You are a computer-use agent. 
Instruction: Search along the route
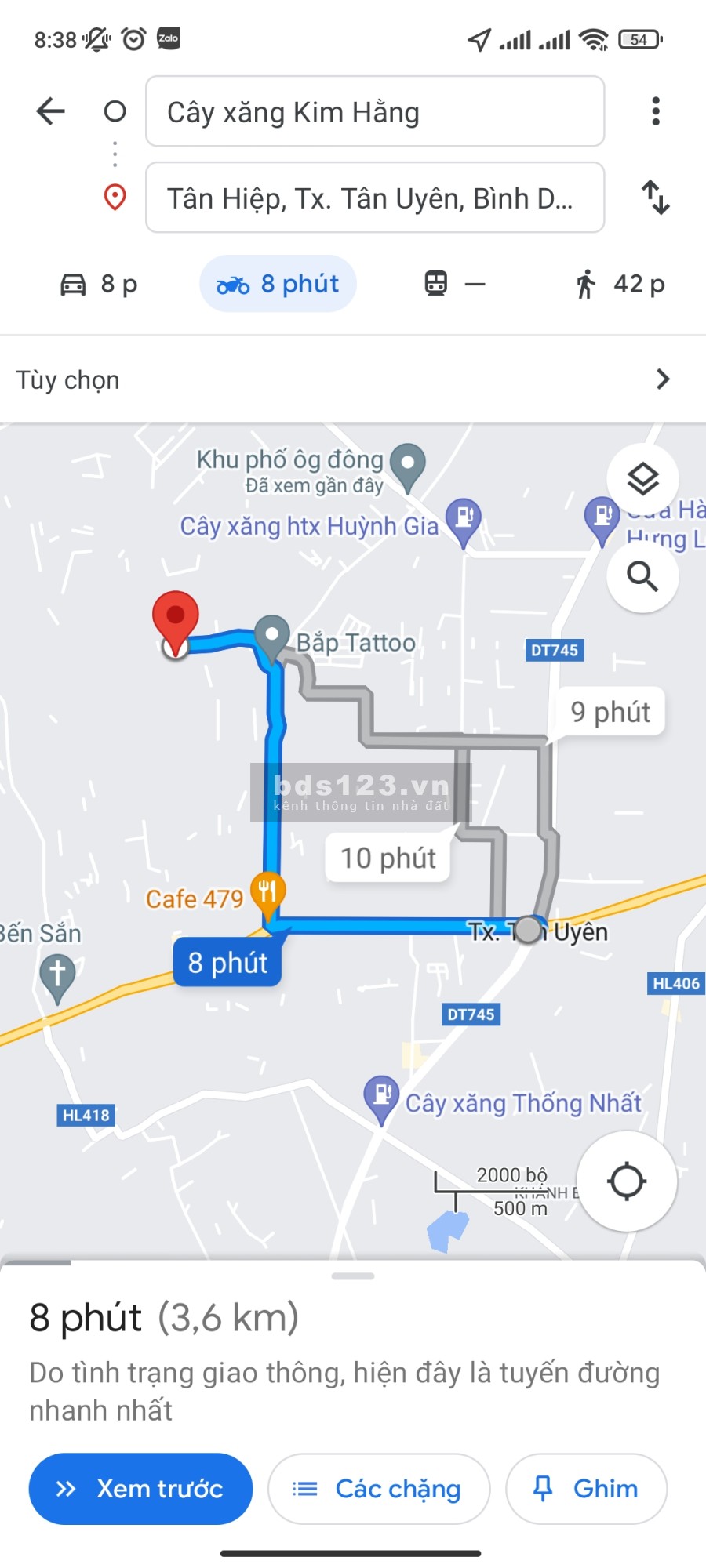point(642,576)
